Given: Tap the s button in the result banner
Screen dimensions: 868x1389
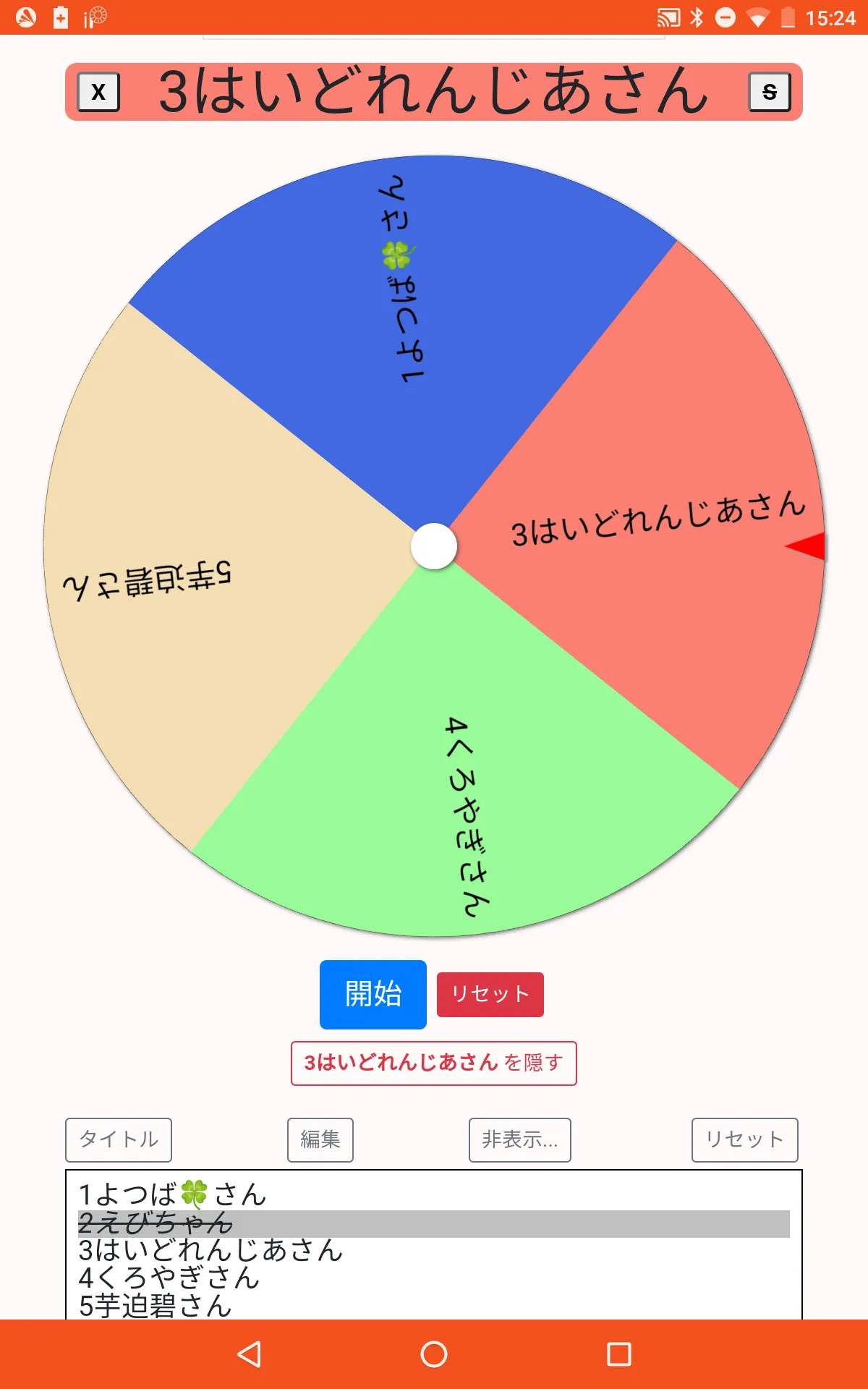Looking at the screenshot, I should point(770,92).
